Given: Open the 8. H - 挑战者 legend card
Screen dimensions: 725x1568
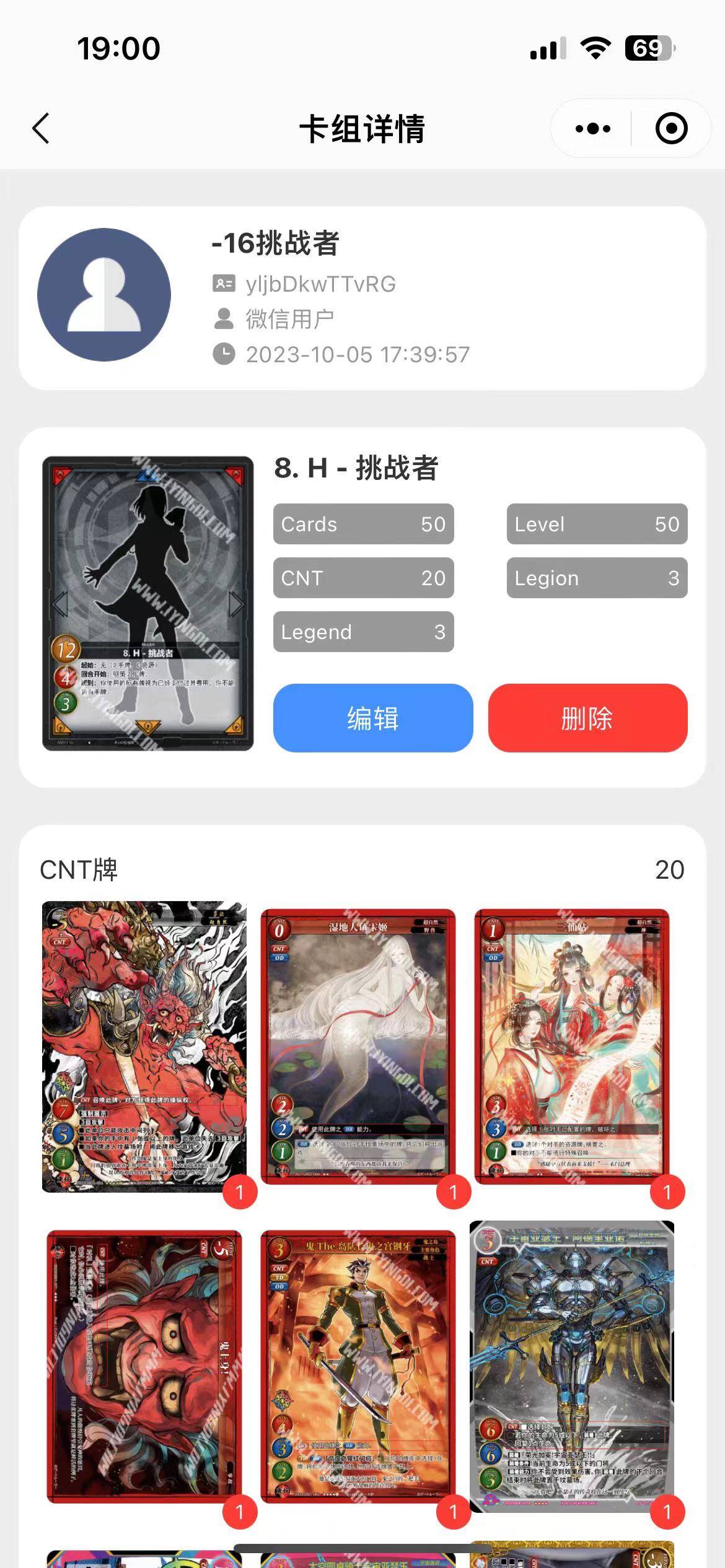Looking at the screenshot, I should click(x=147, y=603).
